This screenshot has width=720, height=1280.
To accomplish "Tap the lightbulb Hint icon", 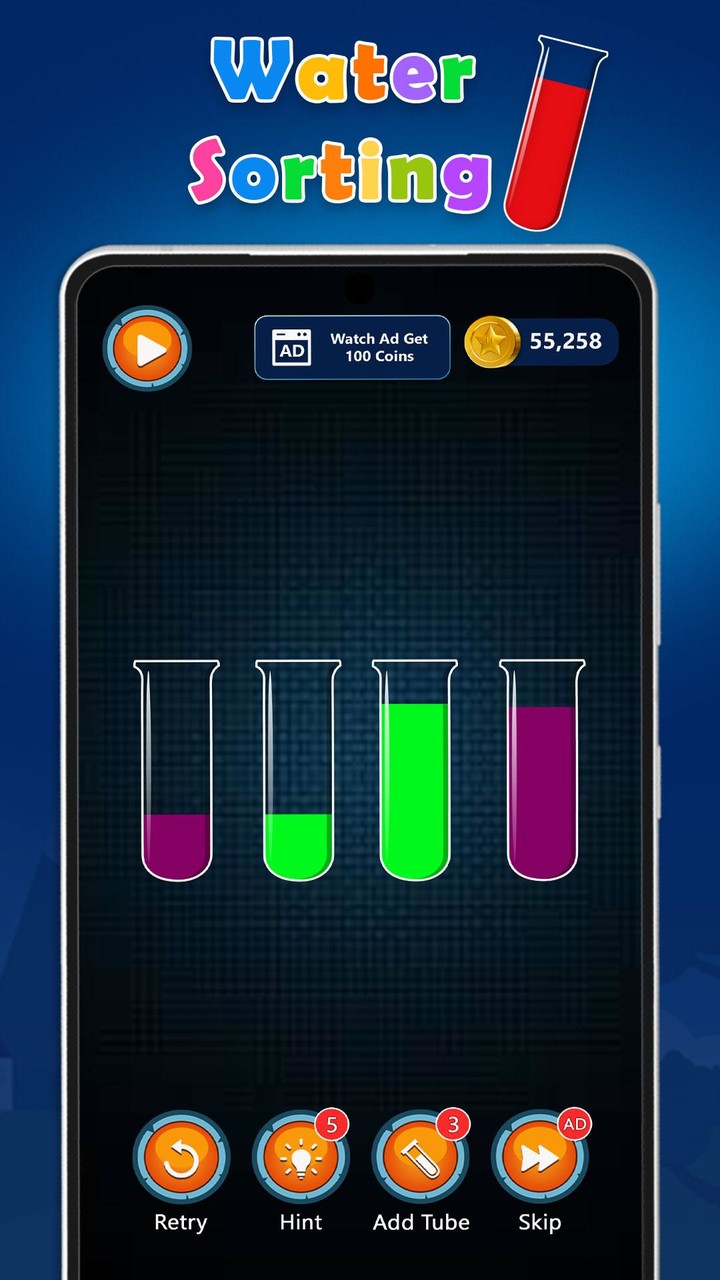I will click(x=301, y=1158).
